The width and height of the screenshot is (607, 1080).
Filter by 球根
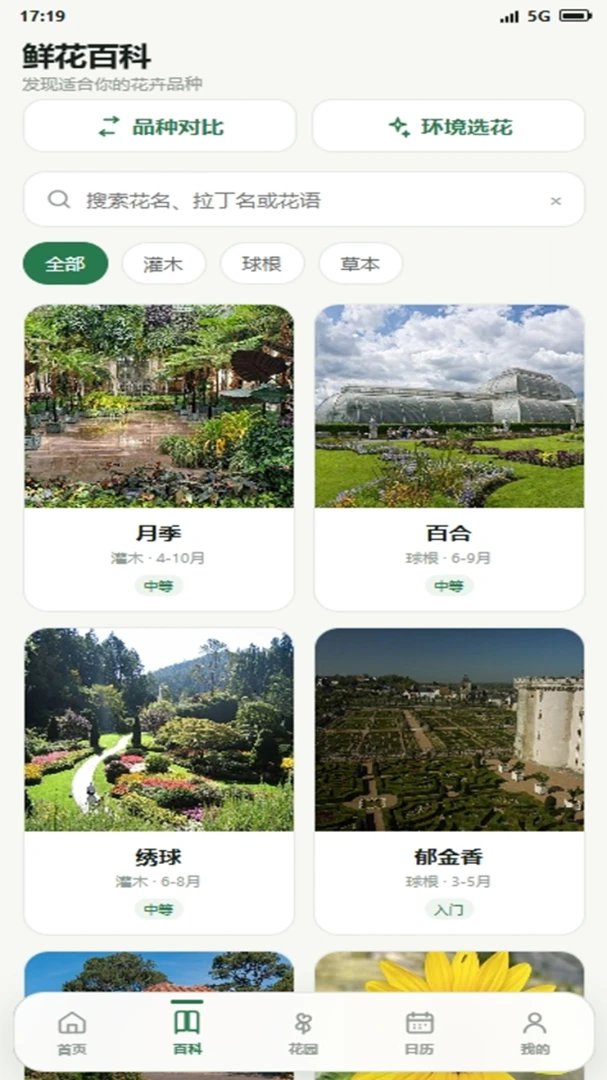click(262, 264)
